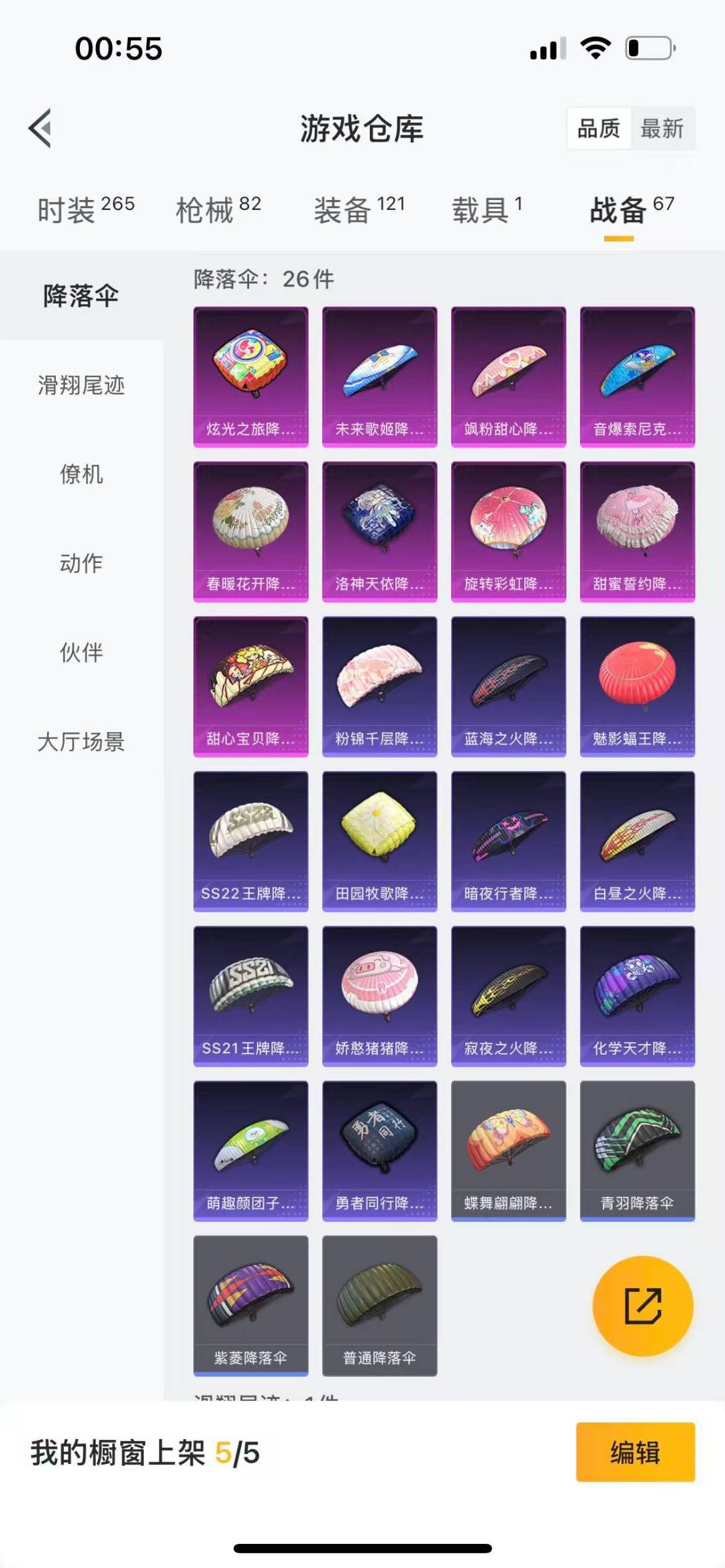Open the 普通降落伞 item
This screenshot has height=1568, width=725.
[x=380, y=1306]
